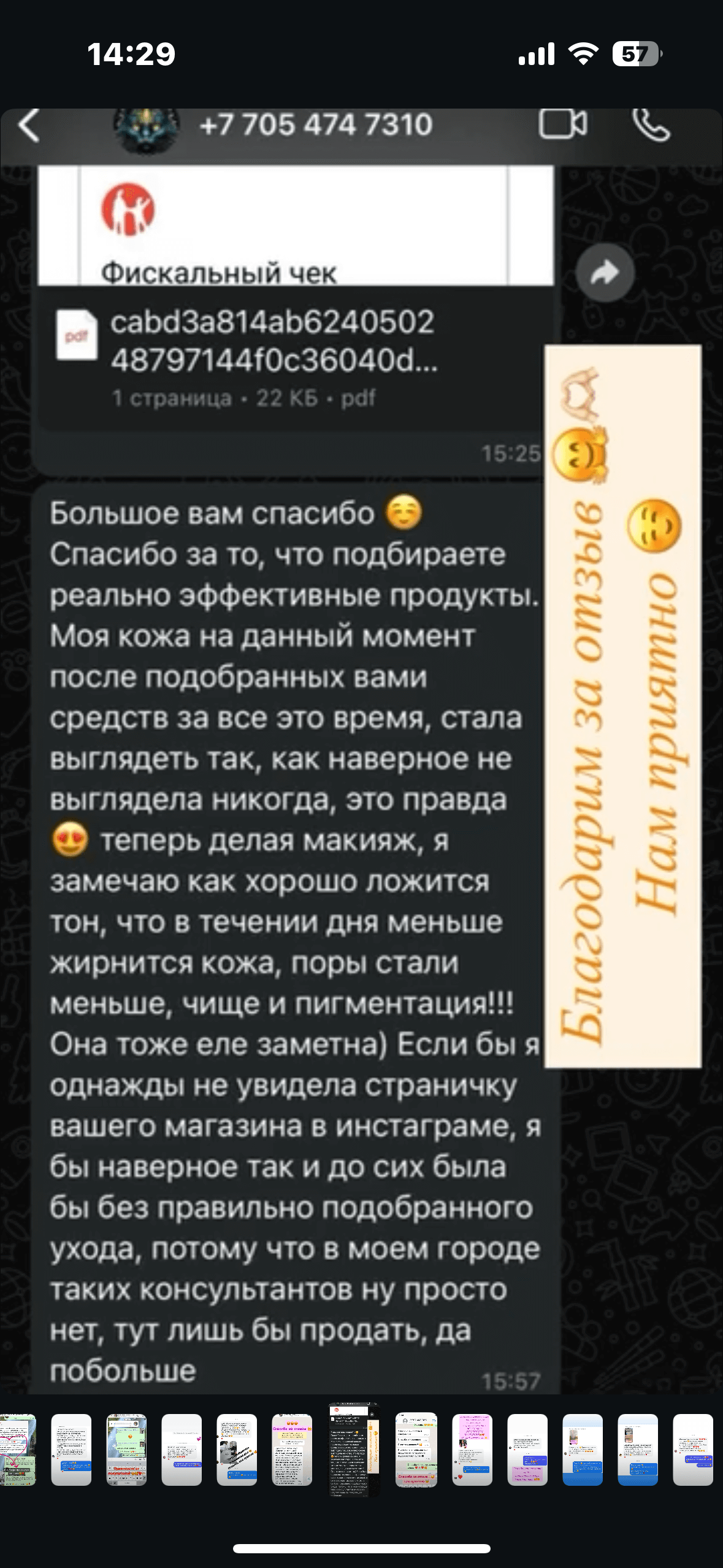Select the thumbnail with the pink chat background
The height and width of the screenshot is (1568, 723).
coord(472,1450)
